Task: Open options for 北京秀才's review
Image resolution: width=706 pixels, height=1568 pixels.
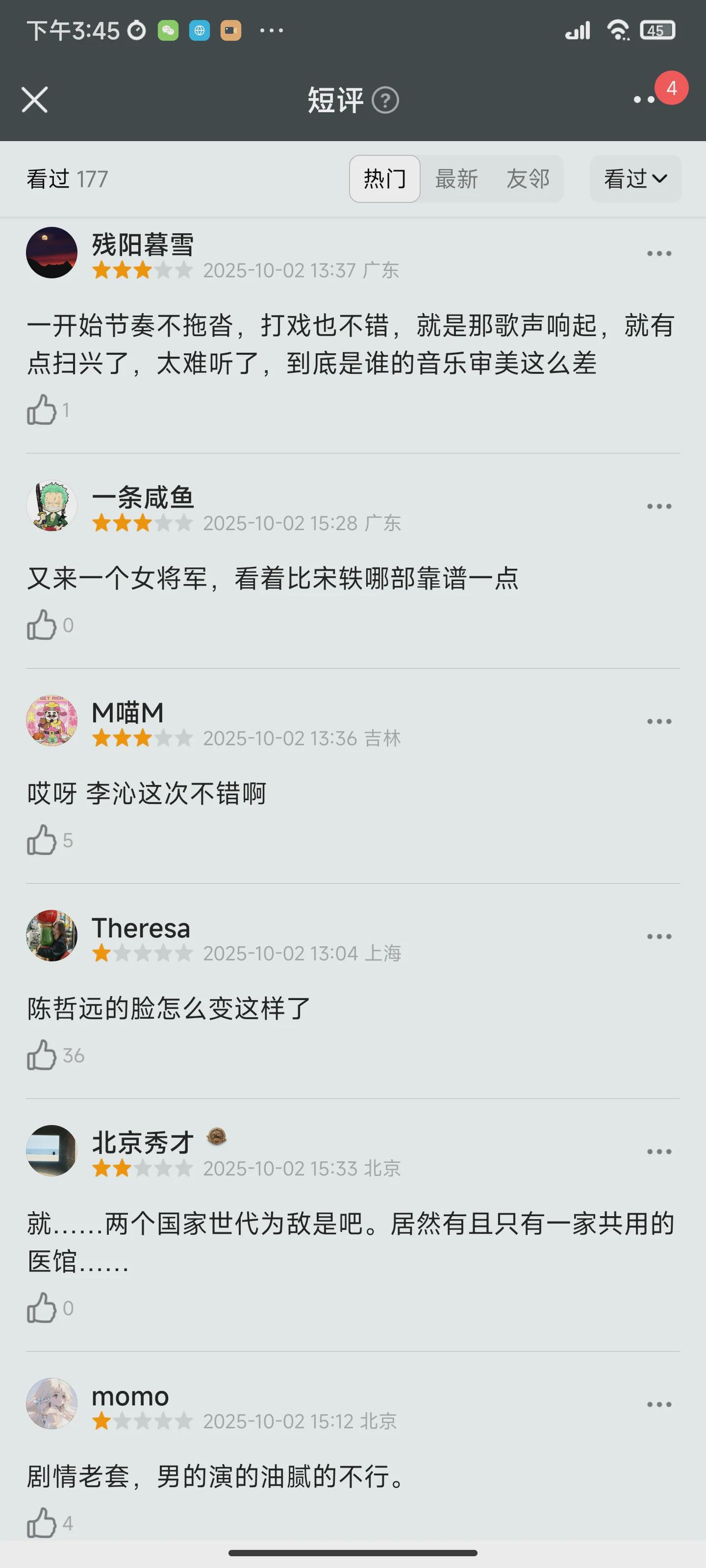Action: point(658,1151)
